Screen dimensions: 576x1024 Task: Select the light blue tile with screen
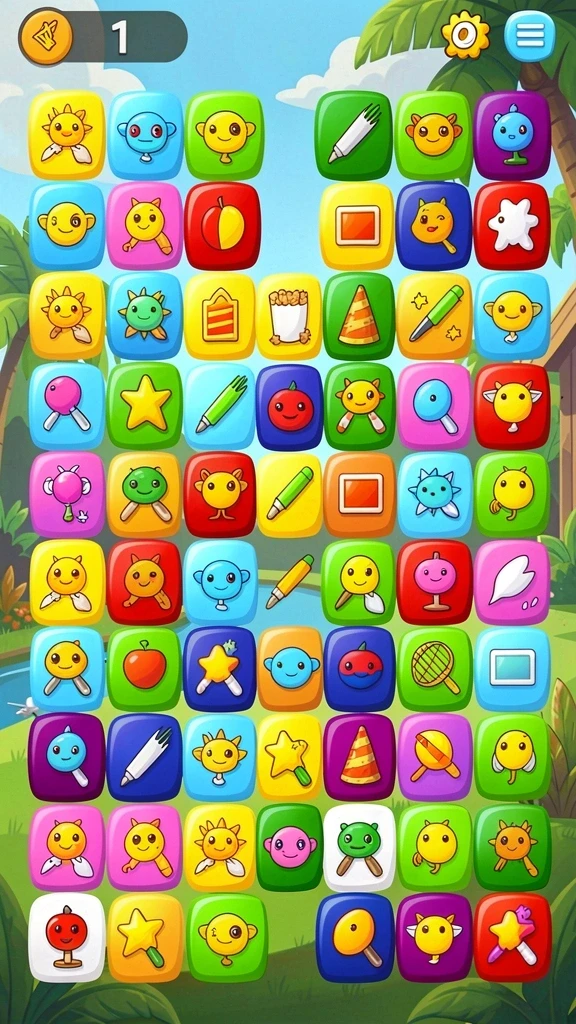pos(512,669)
